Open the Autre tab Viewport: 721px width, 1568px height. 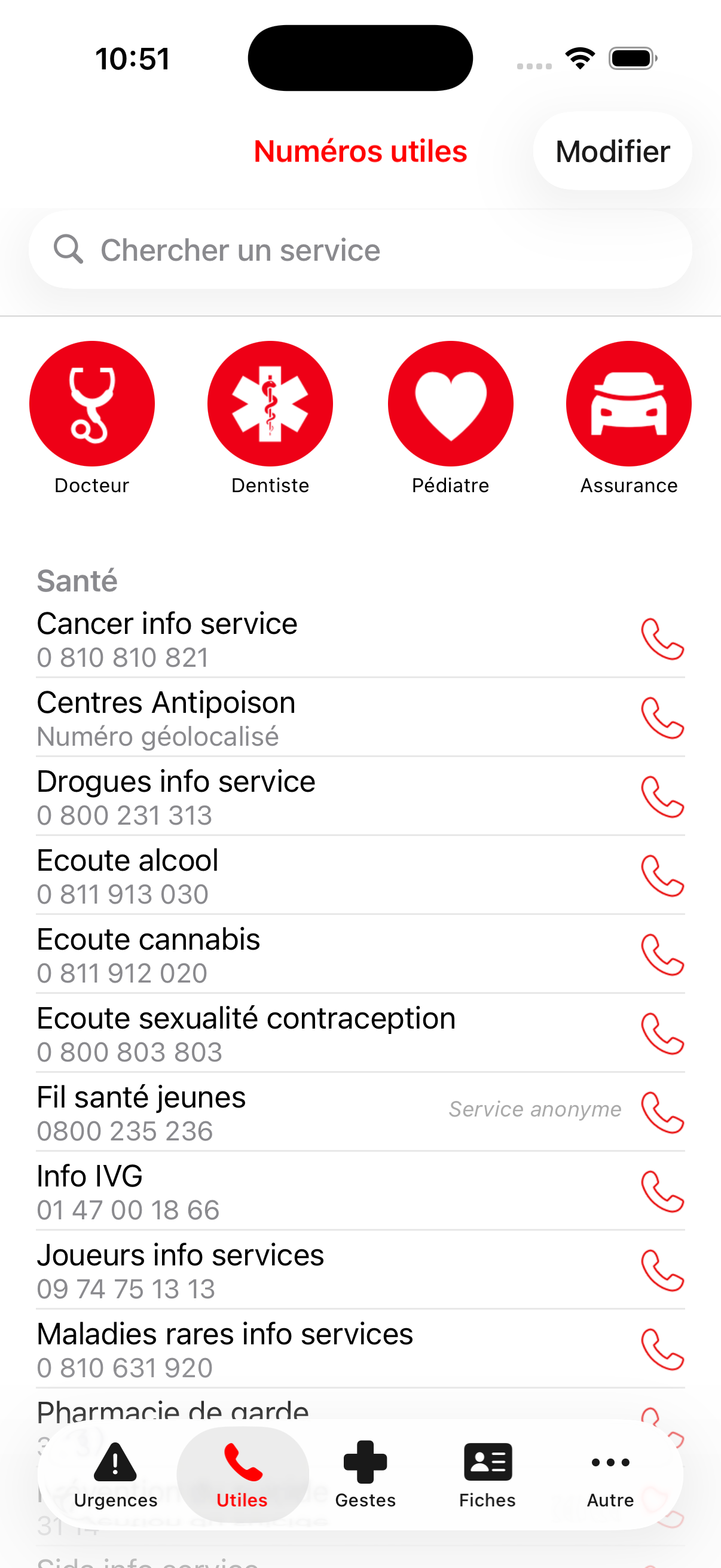click(610, 1474)
